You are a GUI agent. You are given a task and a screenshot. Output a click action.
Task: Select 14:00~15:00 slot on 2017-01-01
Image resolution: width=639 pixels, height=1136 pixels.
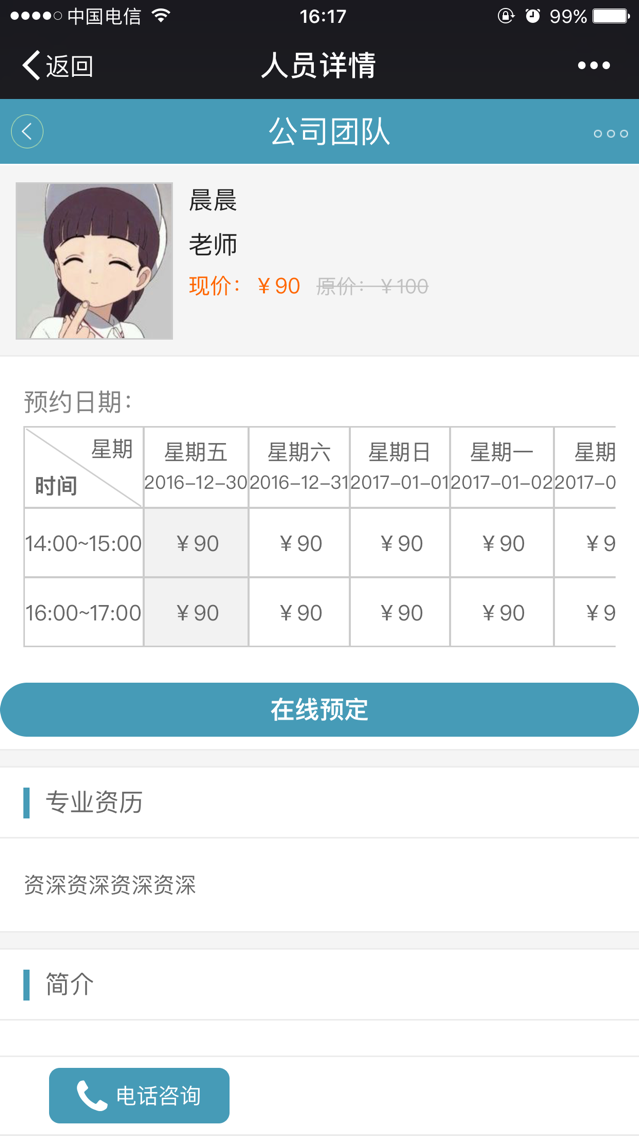coord(400,543)
